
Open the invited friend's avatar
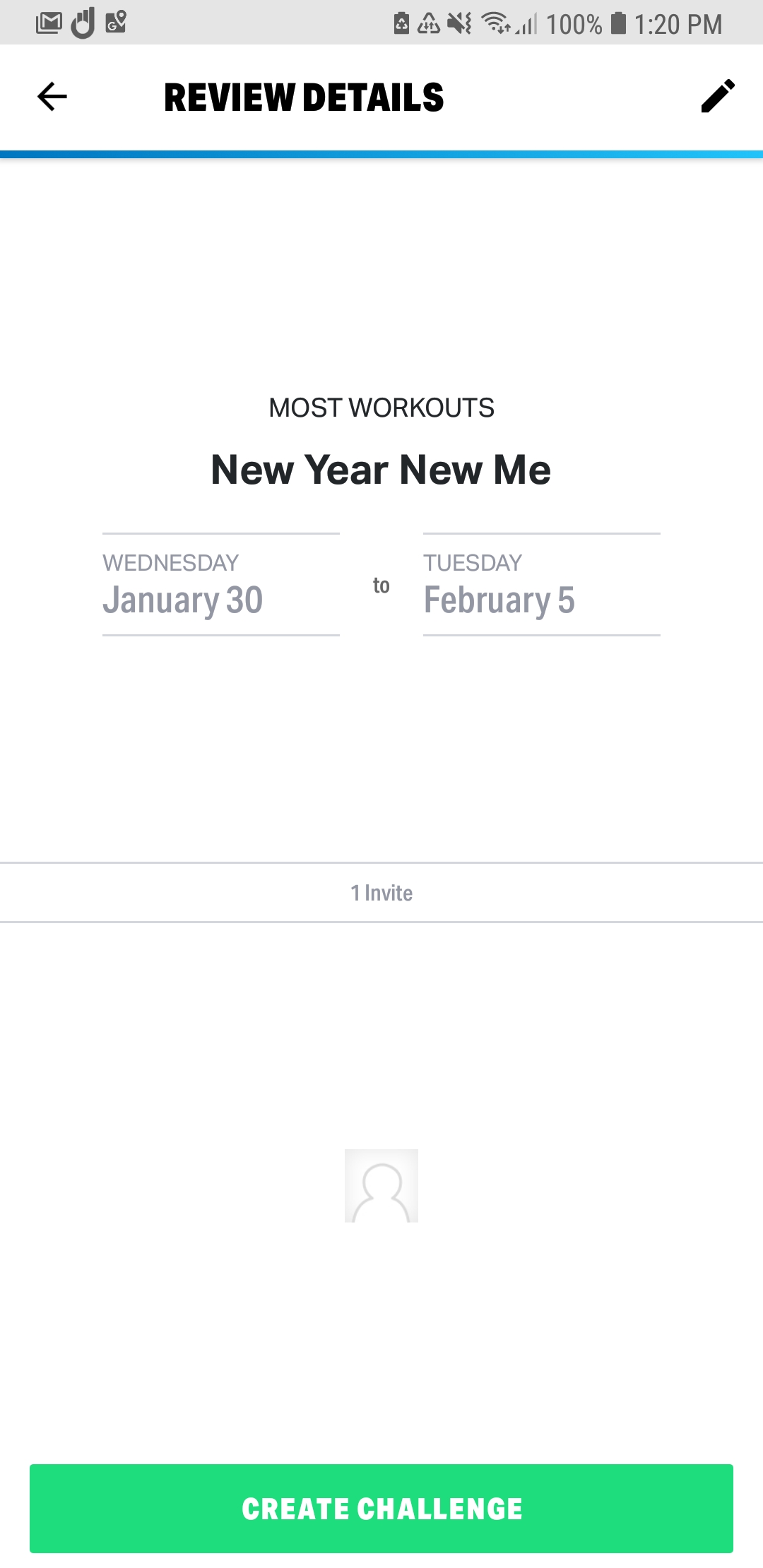point(381,1185)
